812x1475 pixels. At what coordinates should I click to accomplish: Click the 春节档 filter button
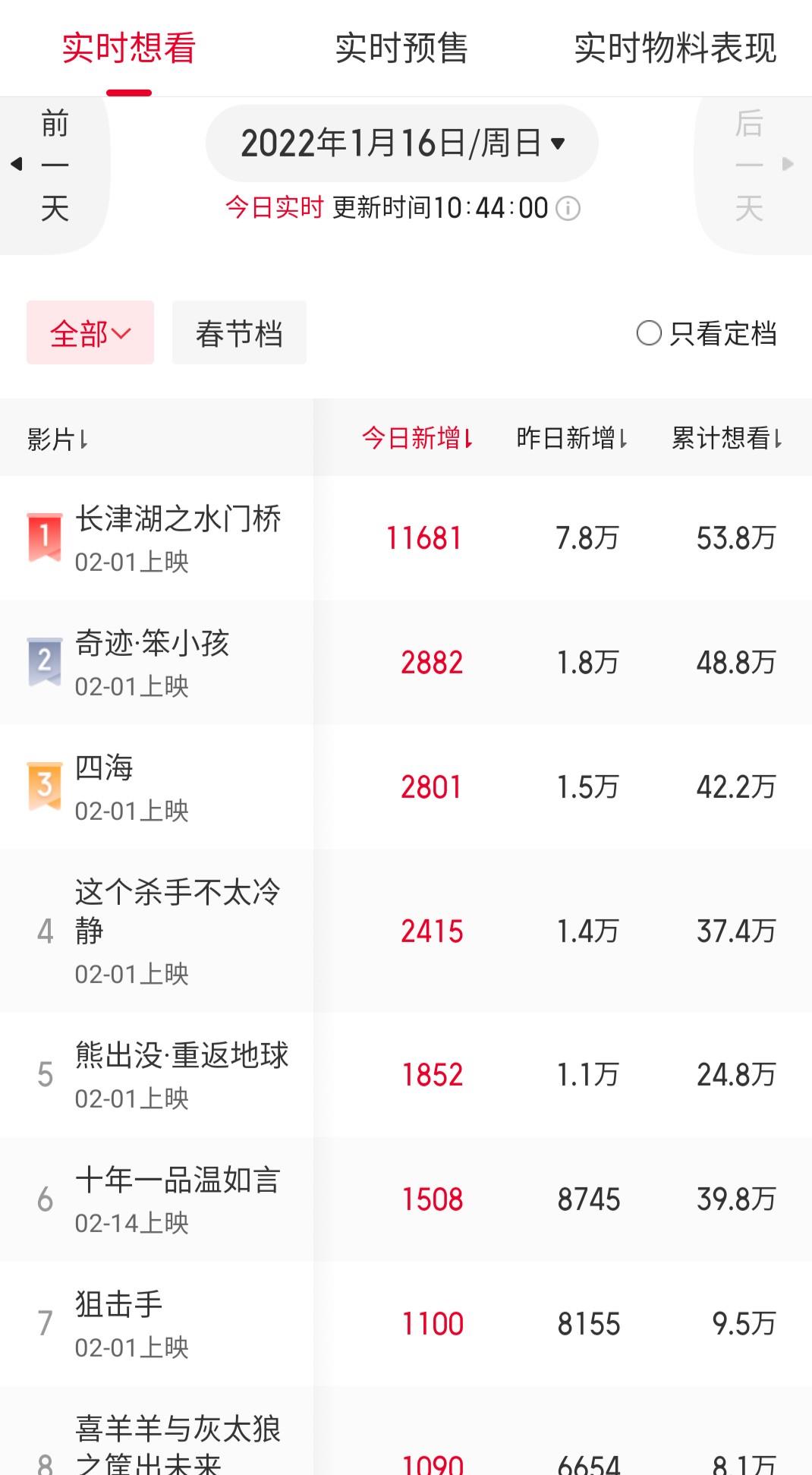tap(238, 332)
